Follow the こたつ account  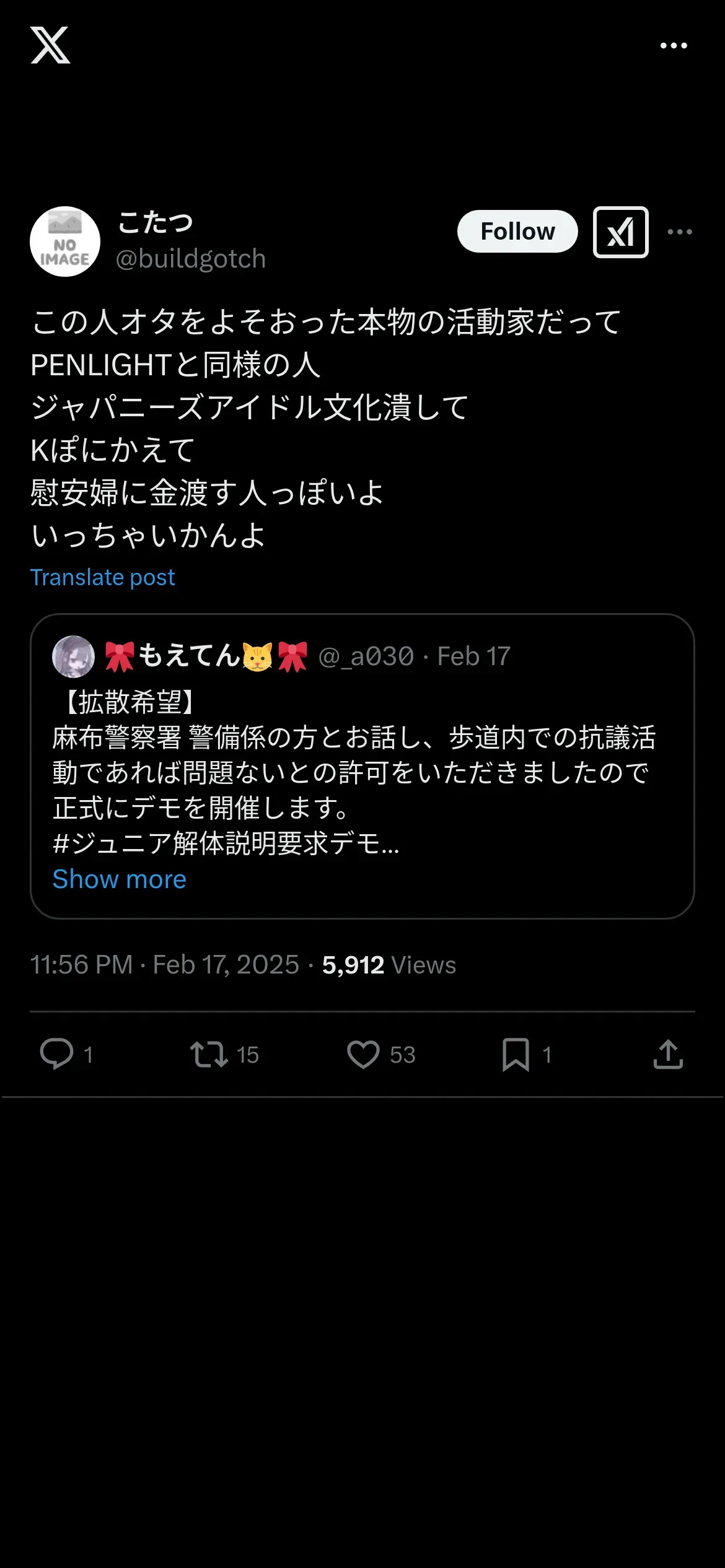point(517,232)
